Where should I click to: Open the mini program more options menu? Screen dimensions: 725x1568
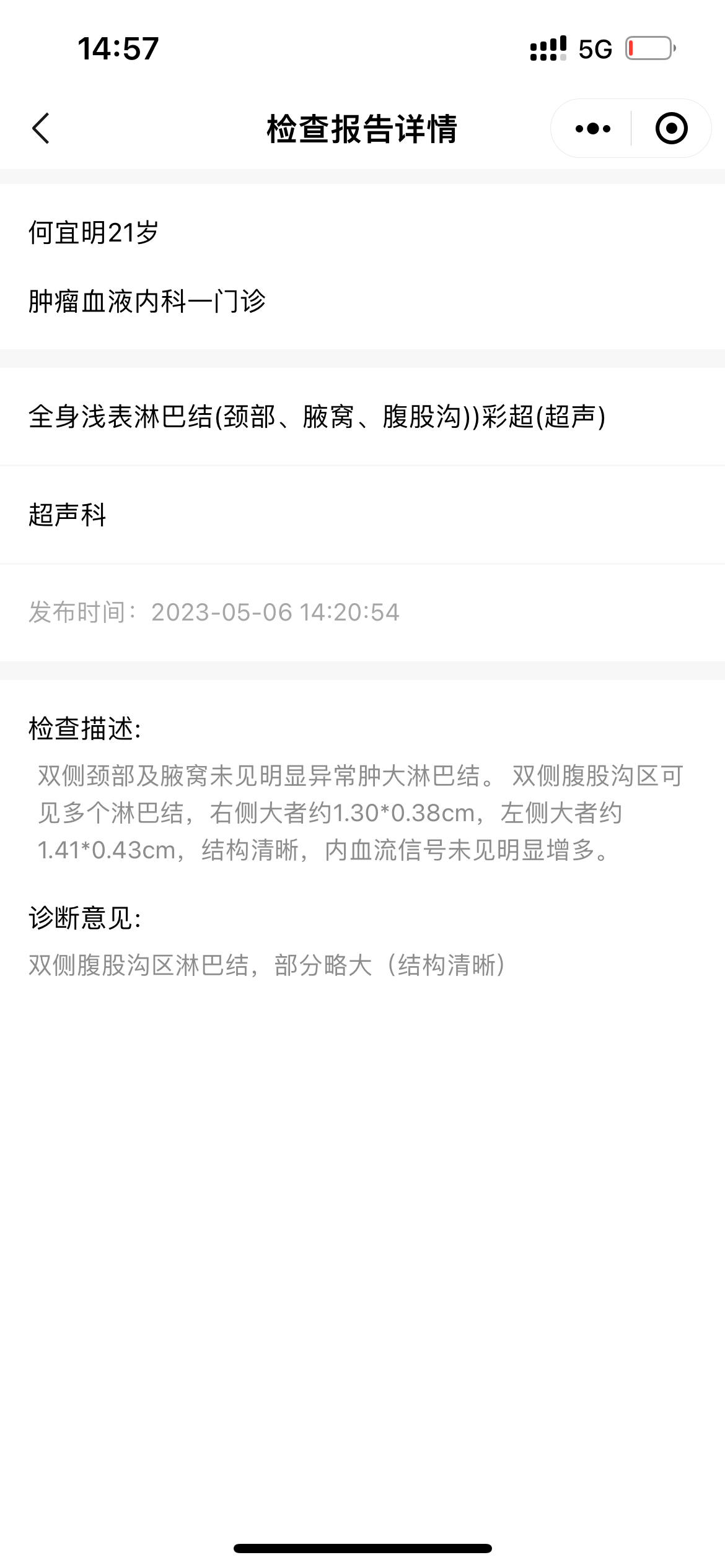click(x=592, y=129)
